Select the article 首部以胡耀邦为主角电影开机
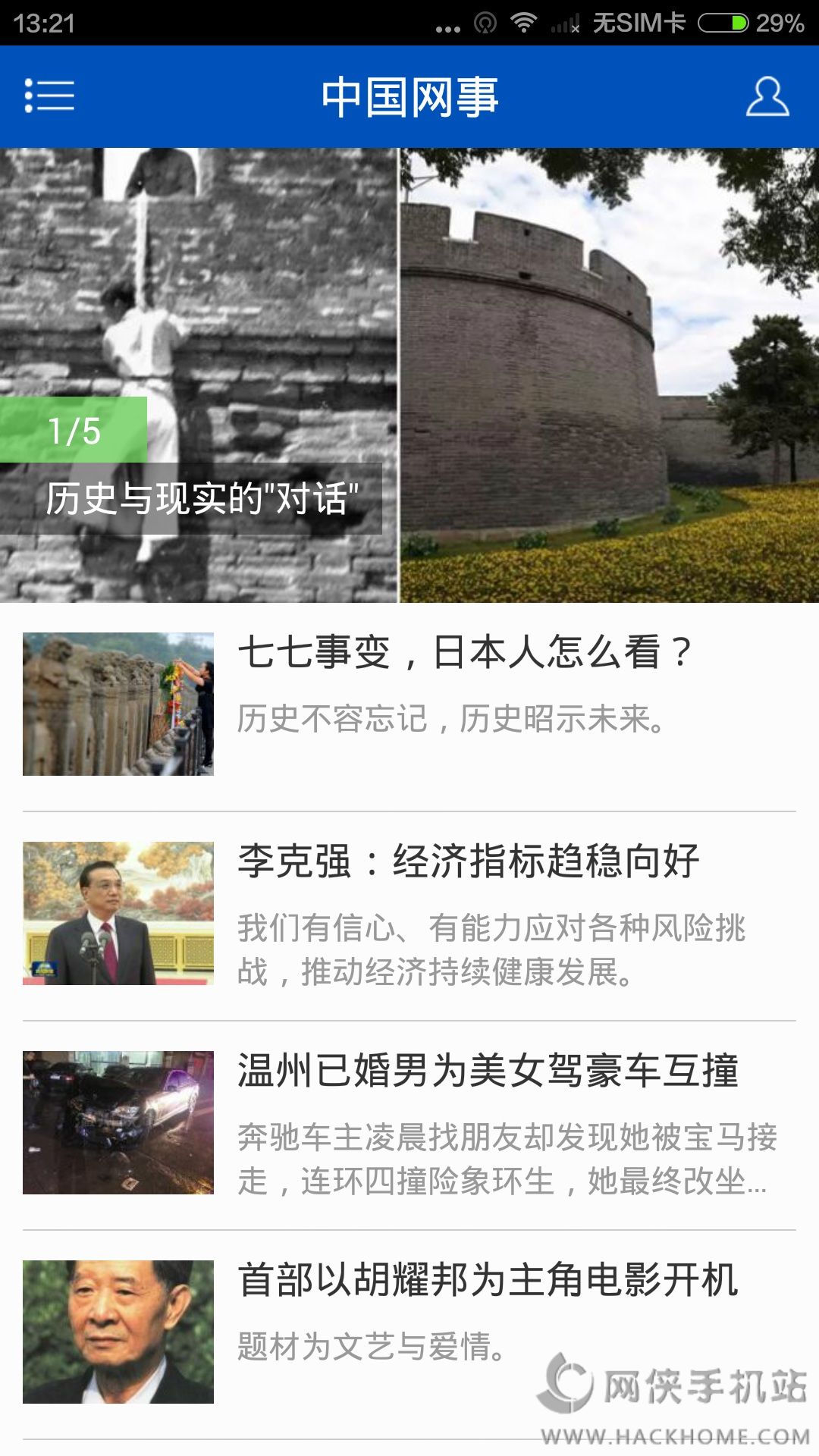The height and width of the screenshot is (1456, 819). [488, 1281]
